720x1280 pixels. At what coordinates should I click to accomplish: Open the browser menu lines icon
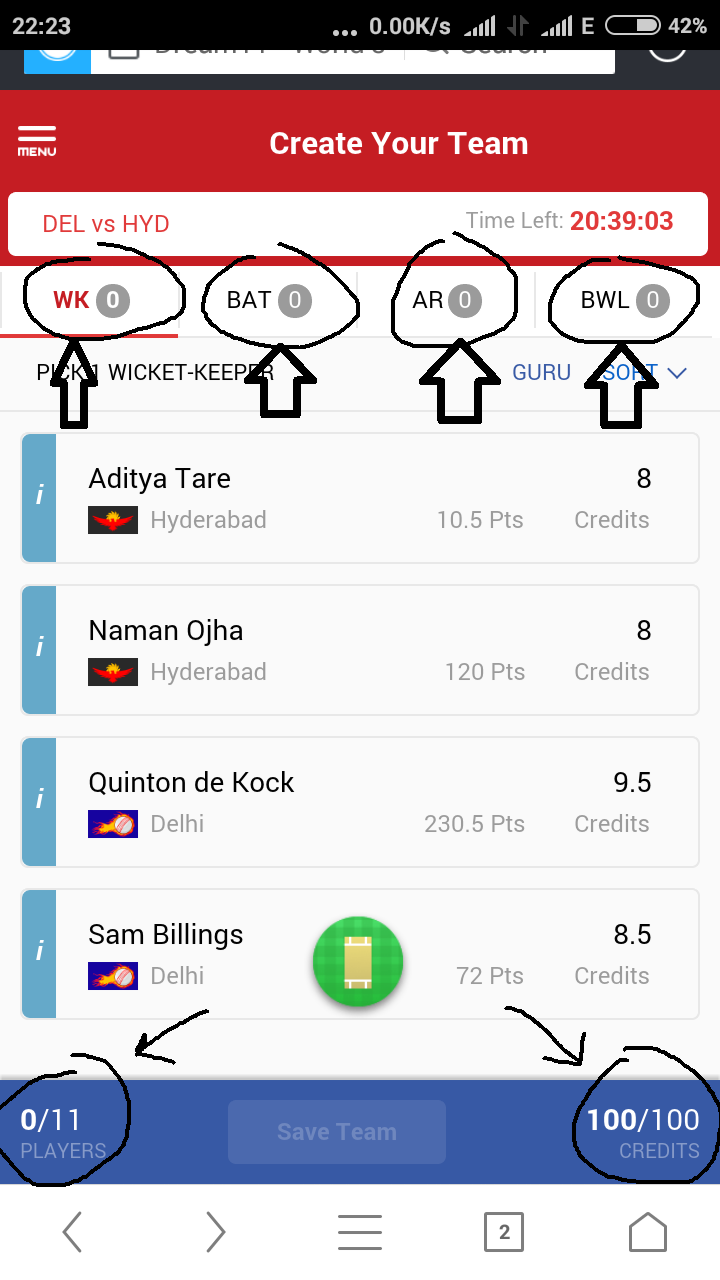[x=360, y=1232]
